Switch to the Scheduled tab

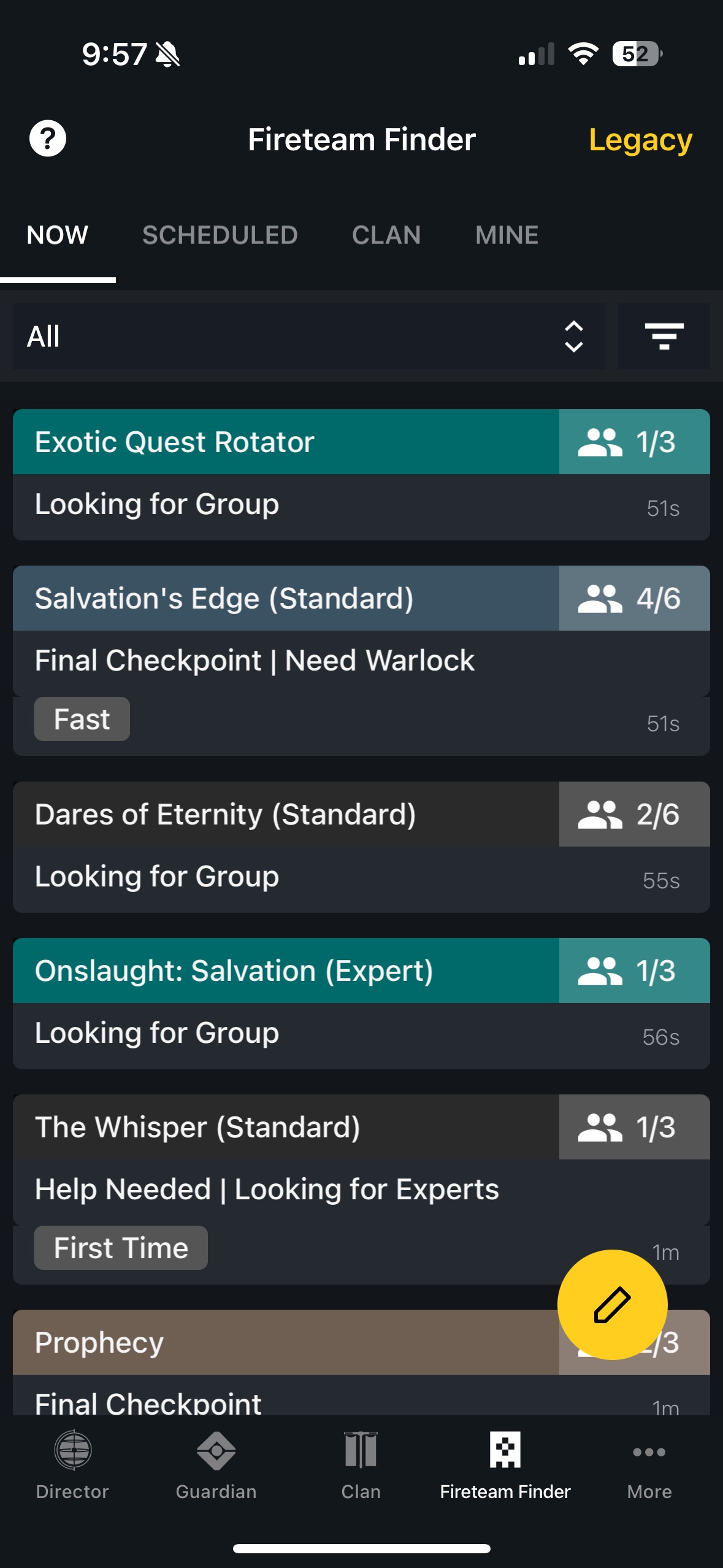coord(220,236)
